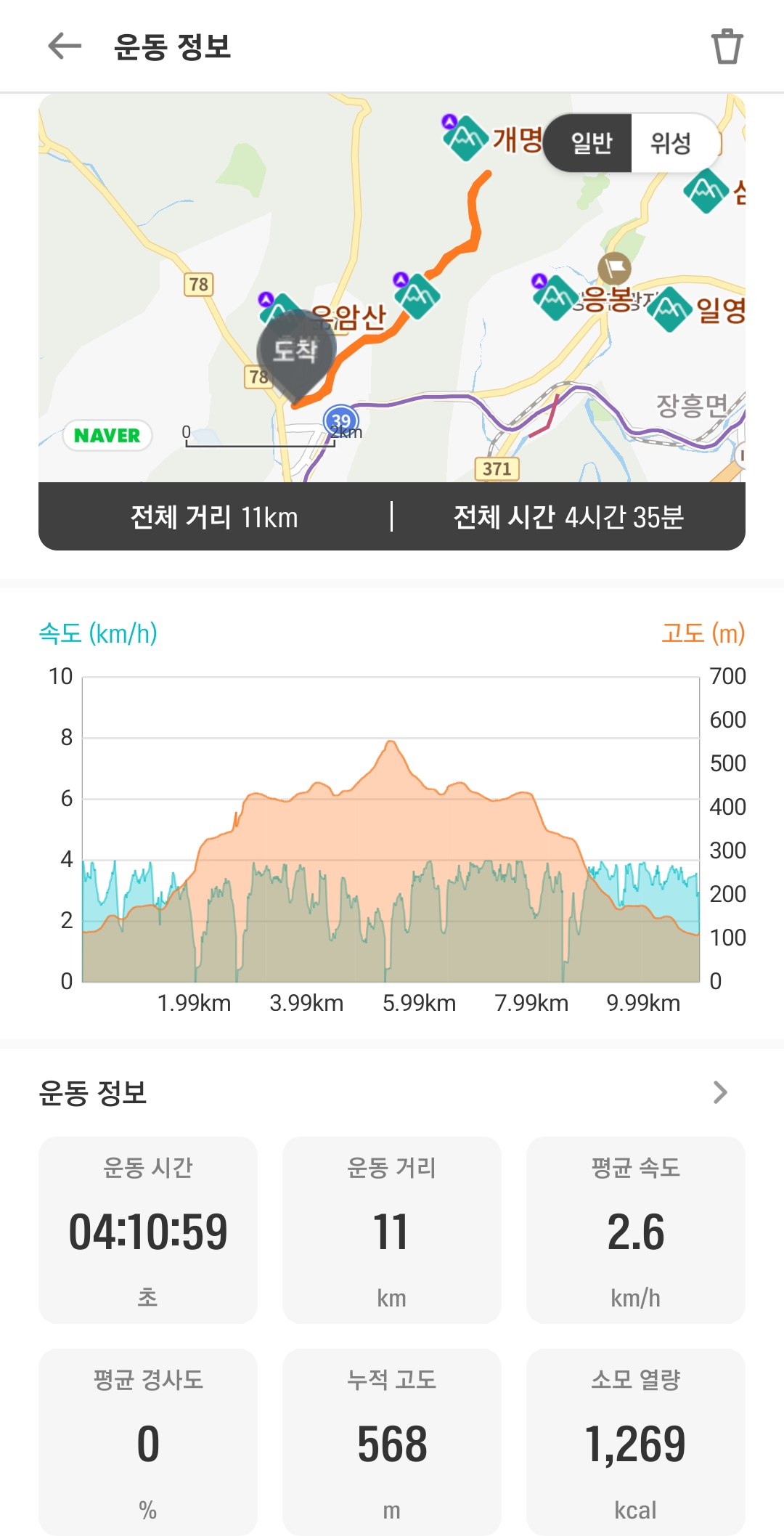Go back from the 운동 정보 screen
This screenshot has height=1536, width=784.
[x=65, y=46]
